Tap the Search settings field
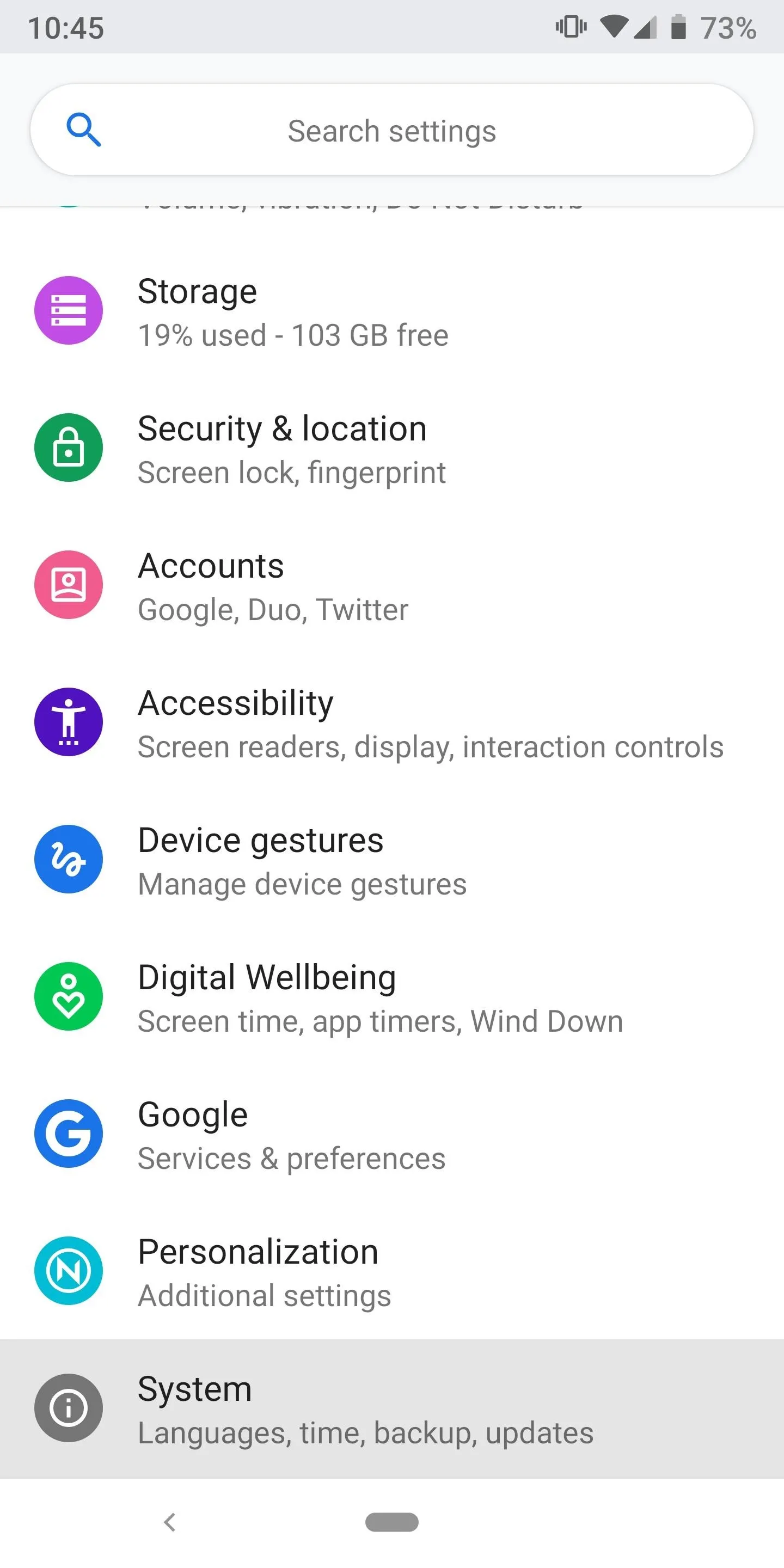The image size is (784, 1568). 392,130
